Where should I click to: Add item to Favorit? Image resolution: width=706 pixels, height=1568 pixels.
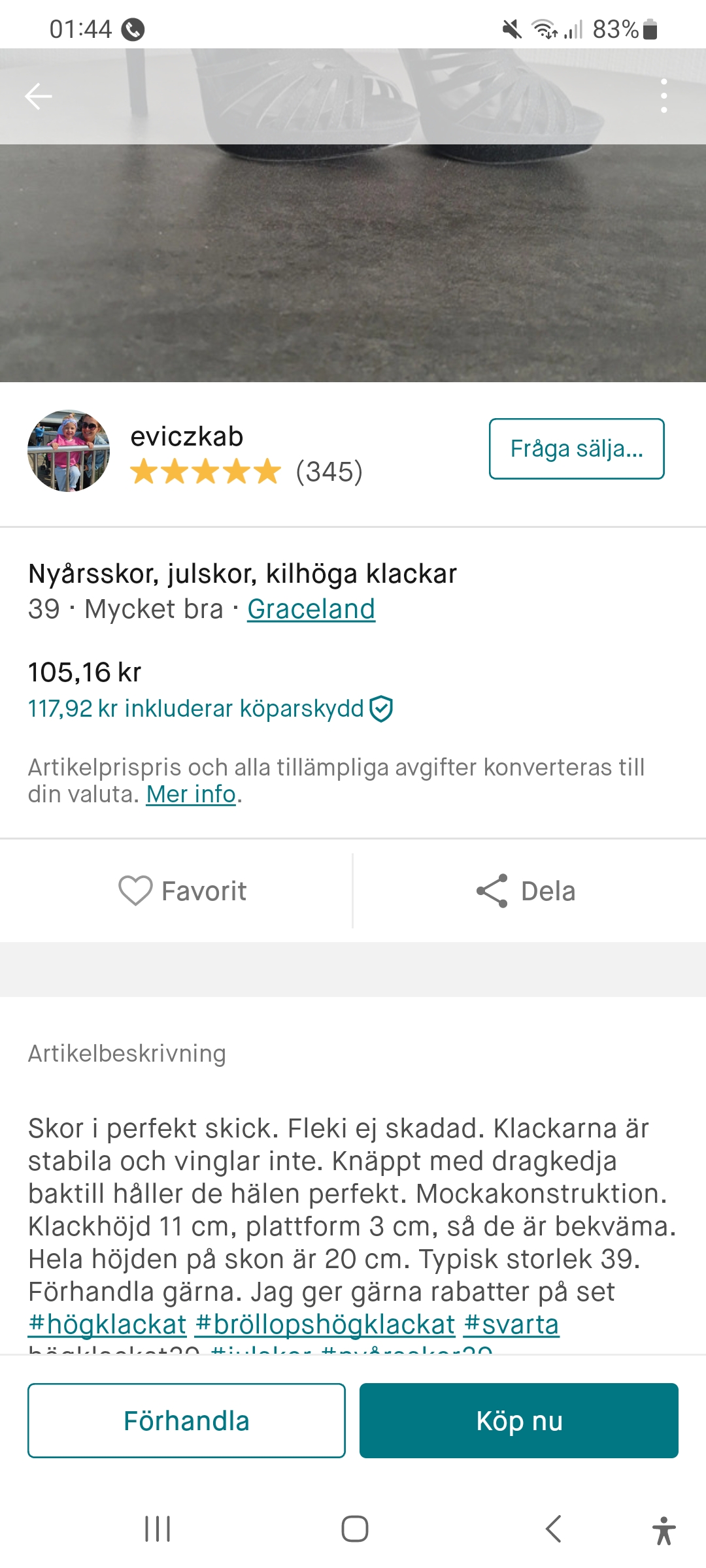tap(182, 890)
